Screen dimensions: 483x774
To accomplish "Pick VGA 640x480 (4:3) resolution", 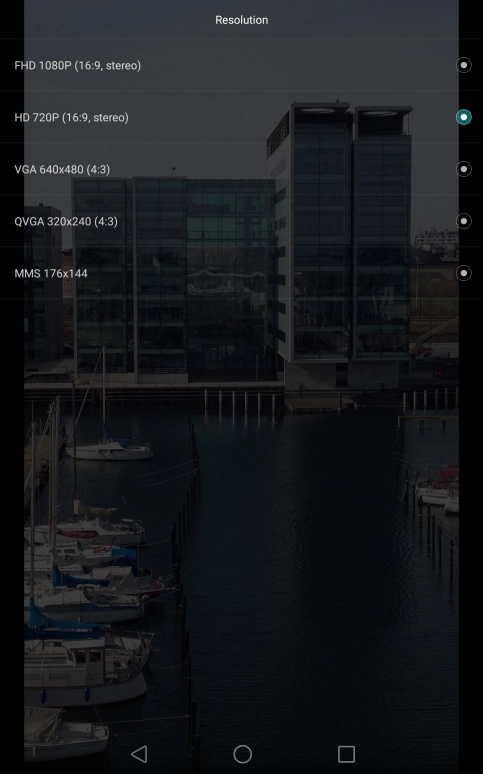I will coord(242,169).
